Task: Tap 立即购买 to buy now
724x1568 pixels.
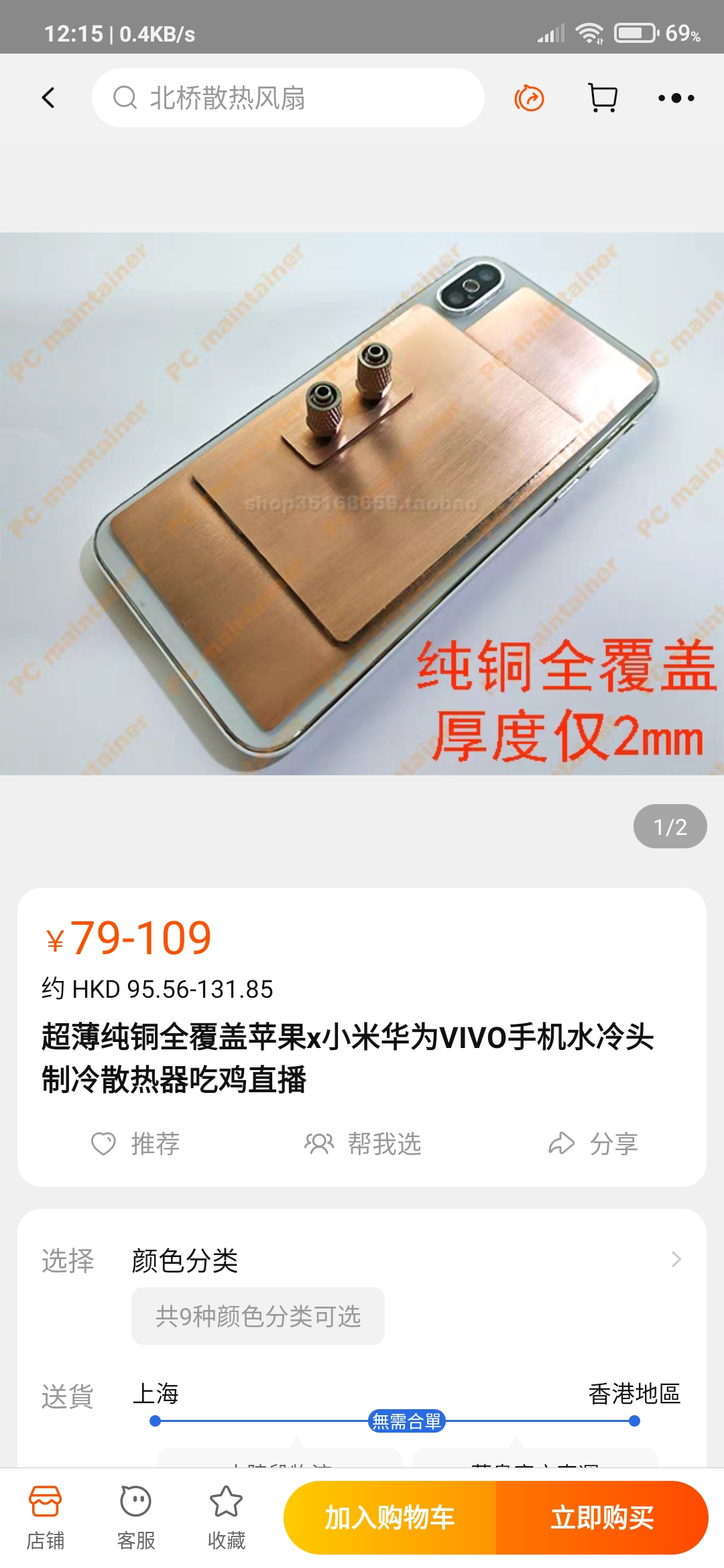Action: pos(602,1517)
